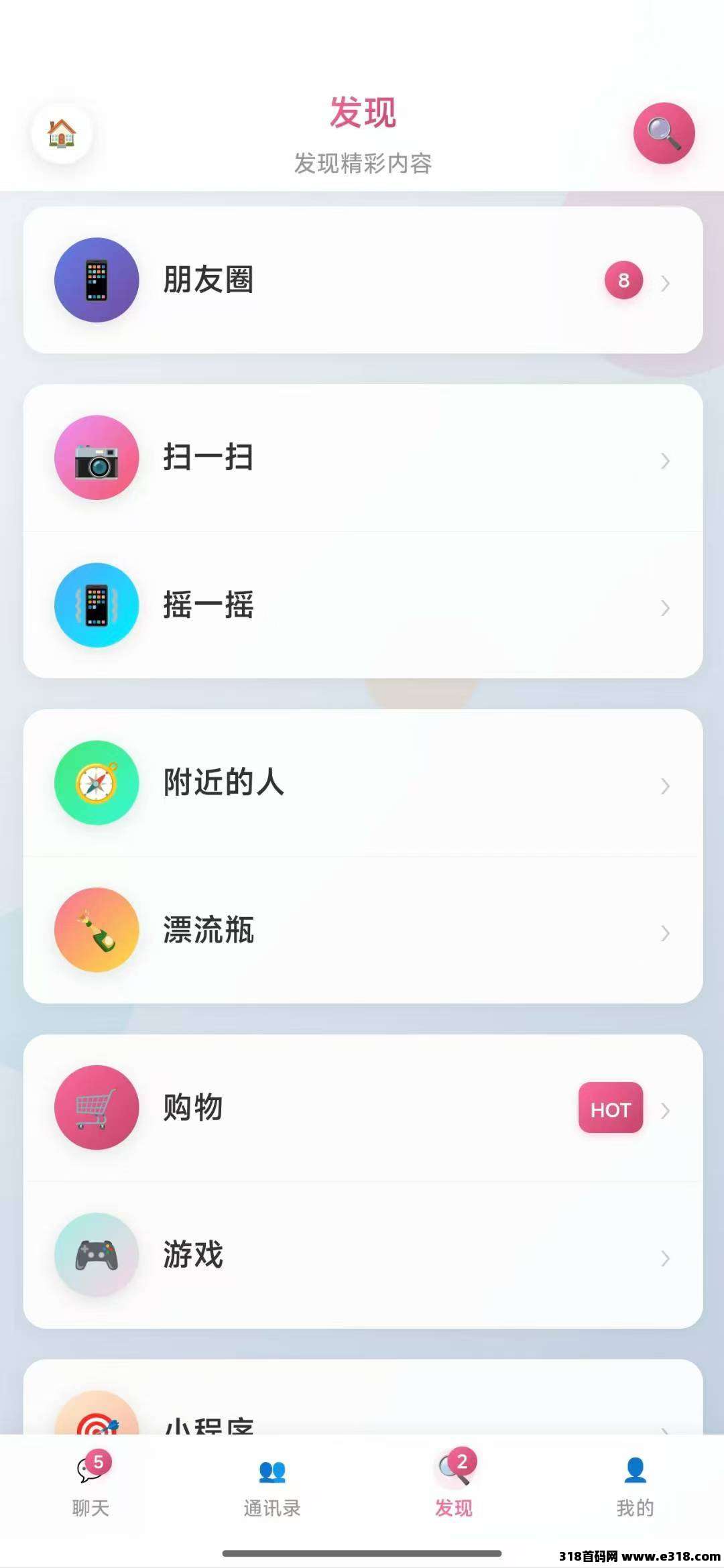Go to 购物 shopping
The height and width of the screenshot is (1568, 724).
(x=363, y=1108)
